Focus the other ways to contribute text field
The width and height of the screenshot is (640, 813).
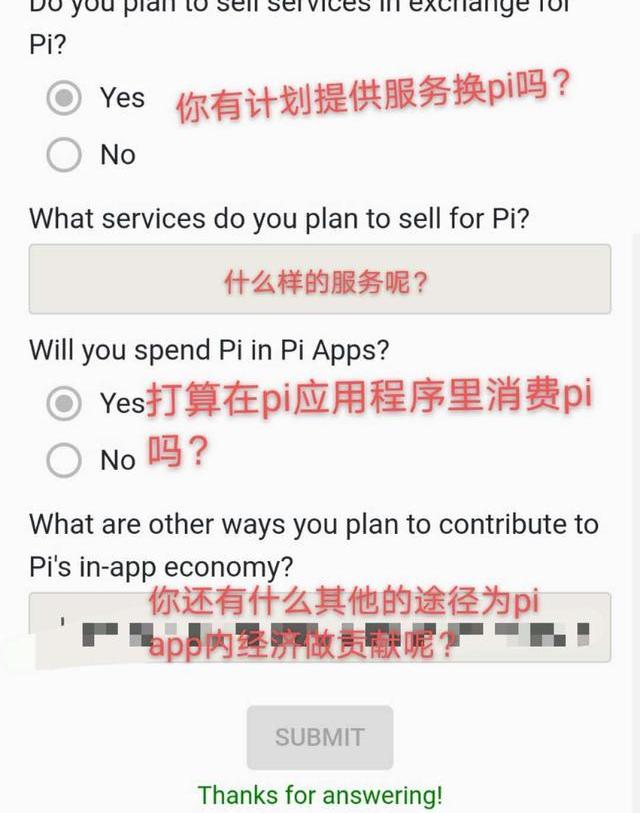pyautogui.click(x=319, y=627)
